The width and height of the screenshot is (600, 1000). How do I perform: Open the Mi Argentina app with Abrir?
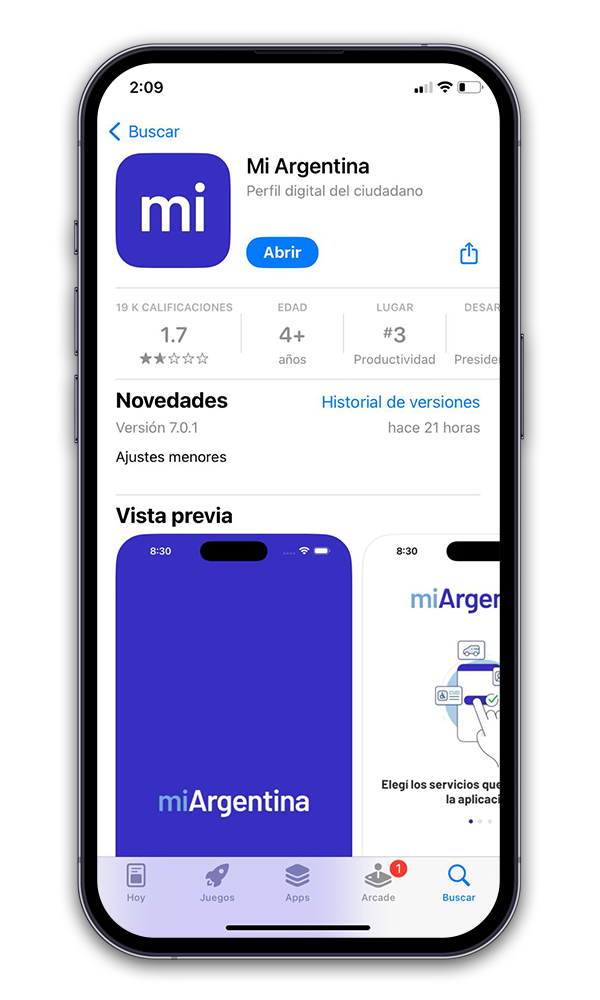click(282, 253)
